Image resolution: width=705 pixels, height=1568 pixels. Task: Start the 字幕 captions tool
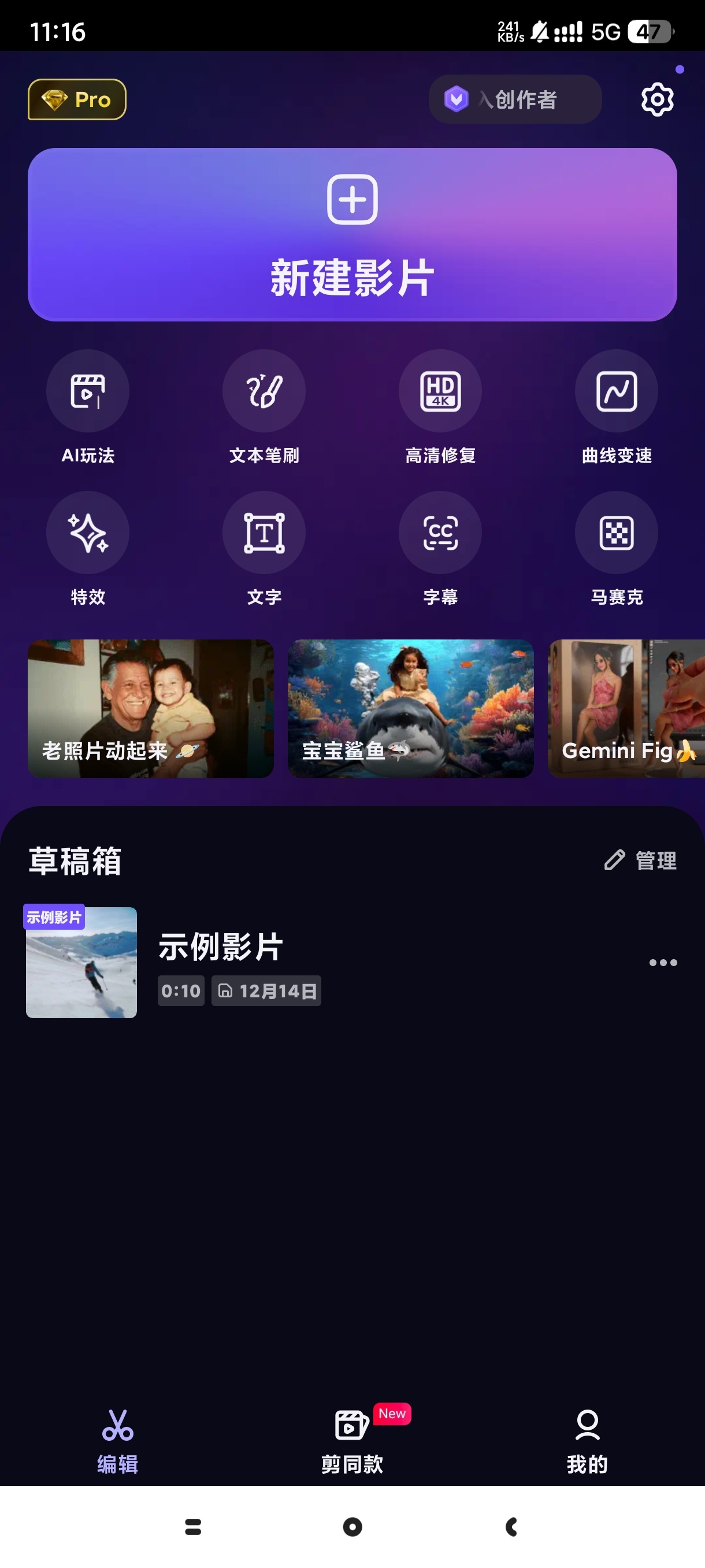click(440, 532)
